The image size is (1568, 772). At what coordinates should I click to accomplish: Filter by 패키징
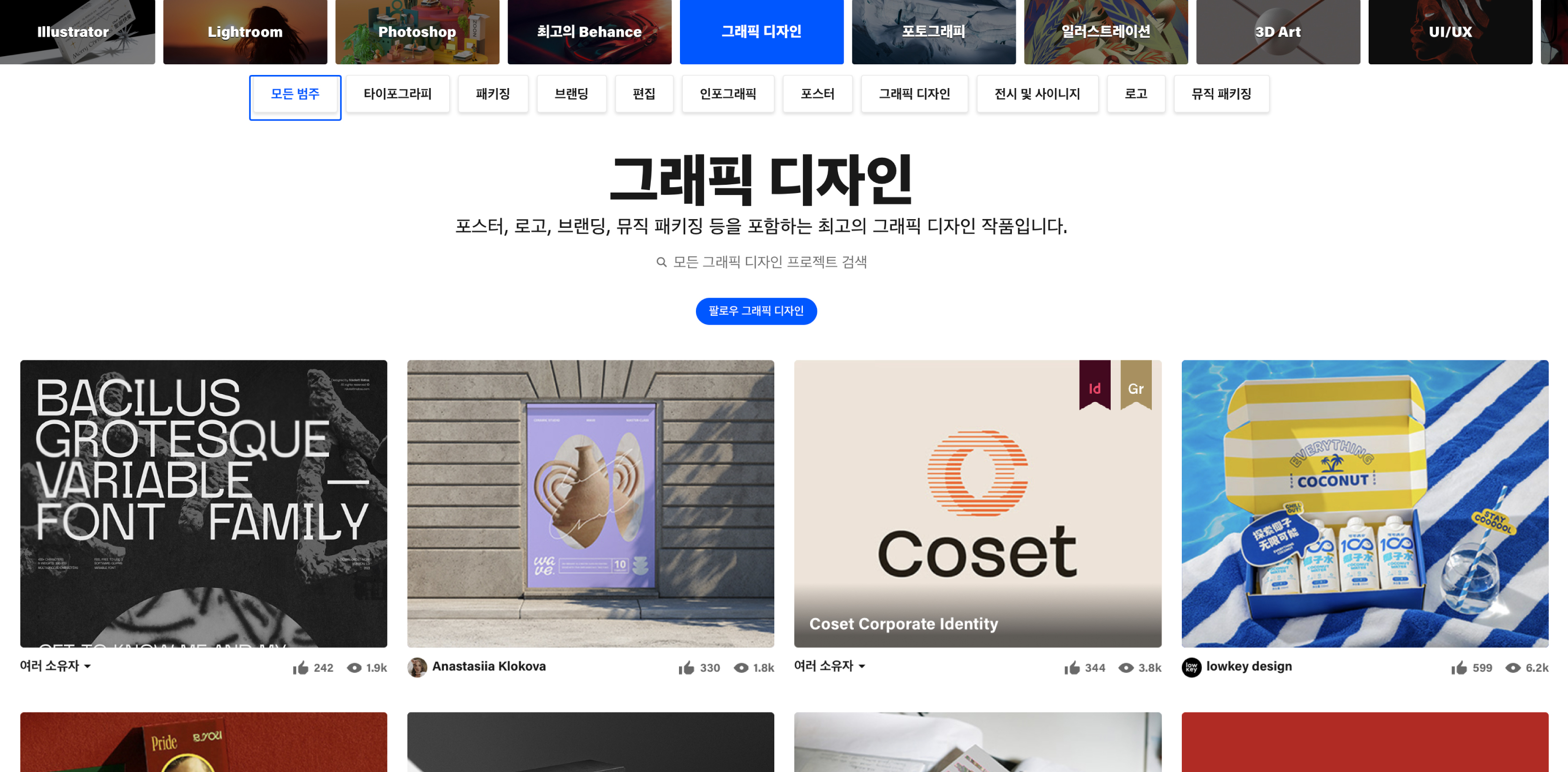(493, 94)
